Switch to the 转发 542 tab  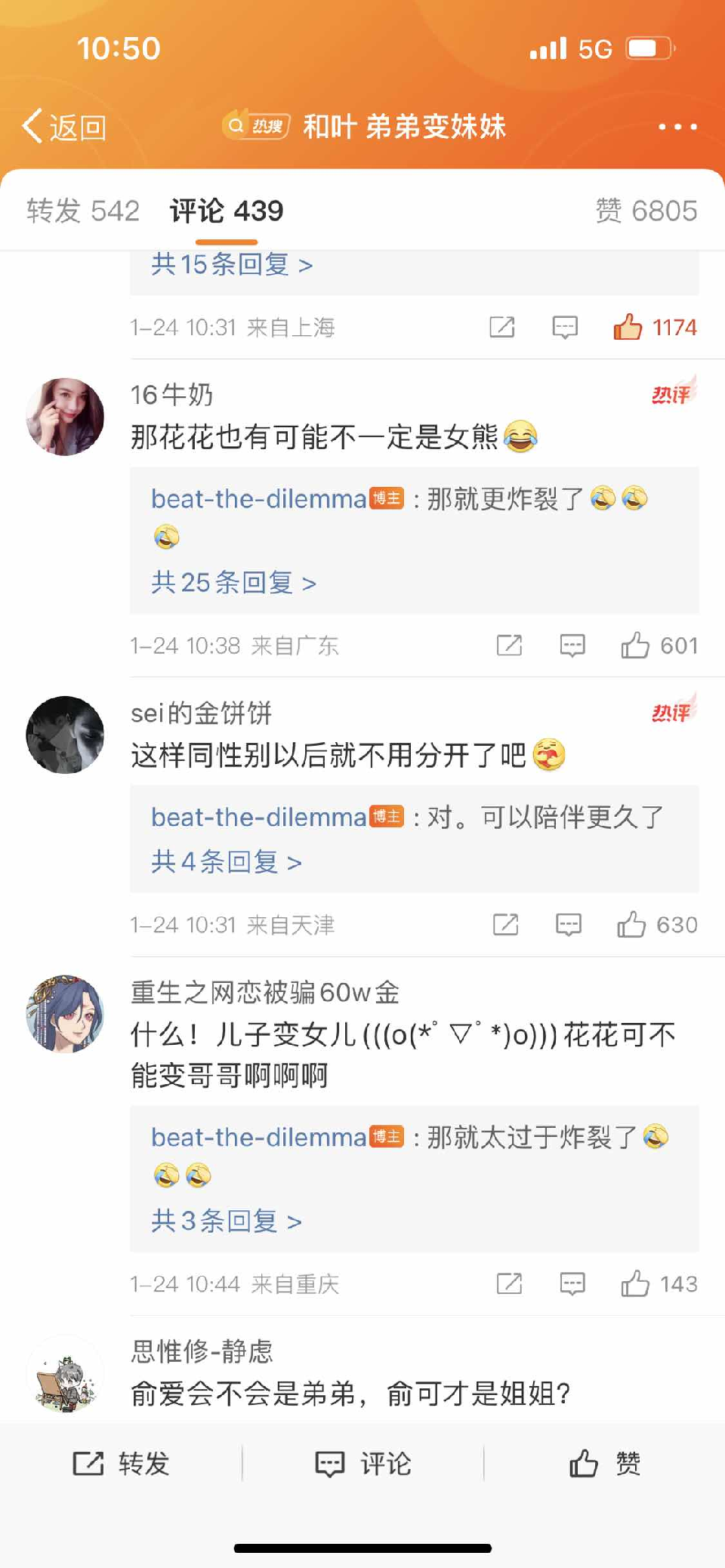(x=83, y=211)
